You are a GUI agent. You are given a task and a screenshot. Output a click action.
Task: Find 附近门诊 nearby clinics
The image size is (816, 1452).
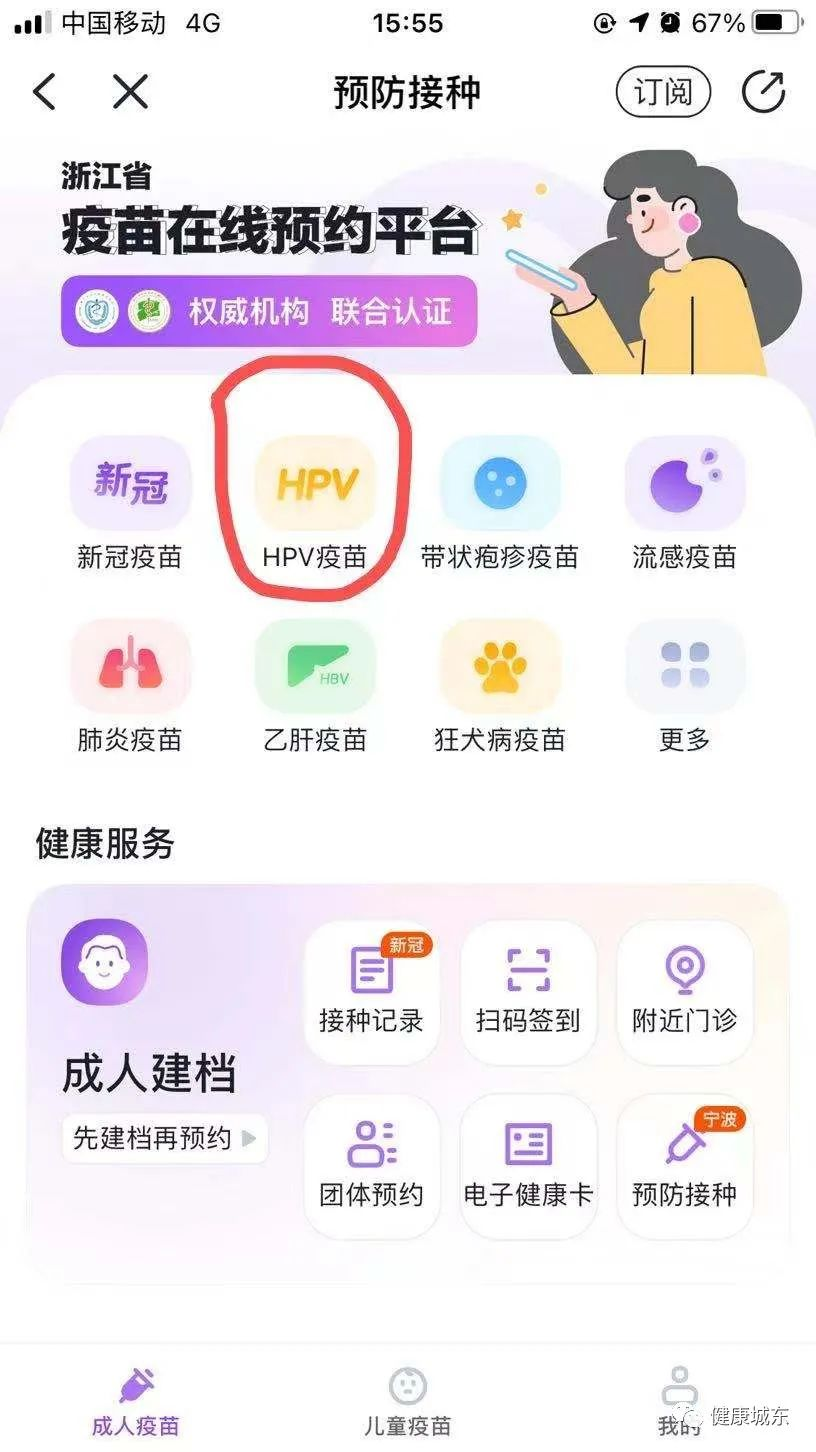pos(685,990)
